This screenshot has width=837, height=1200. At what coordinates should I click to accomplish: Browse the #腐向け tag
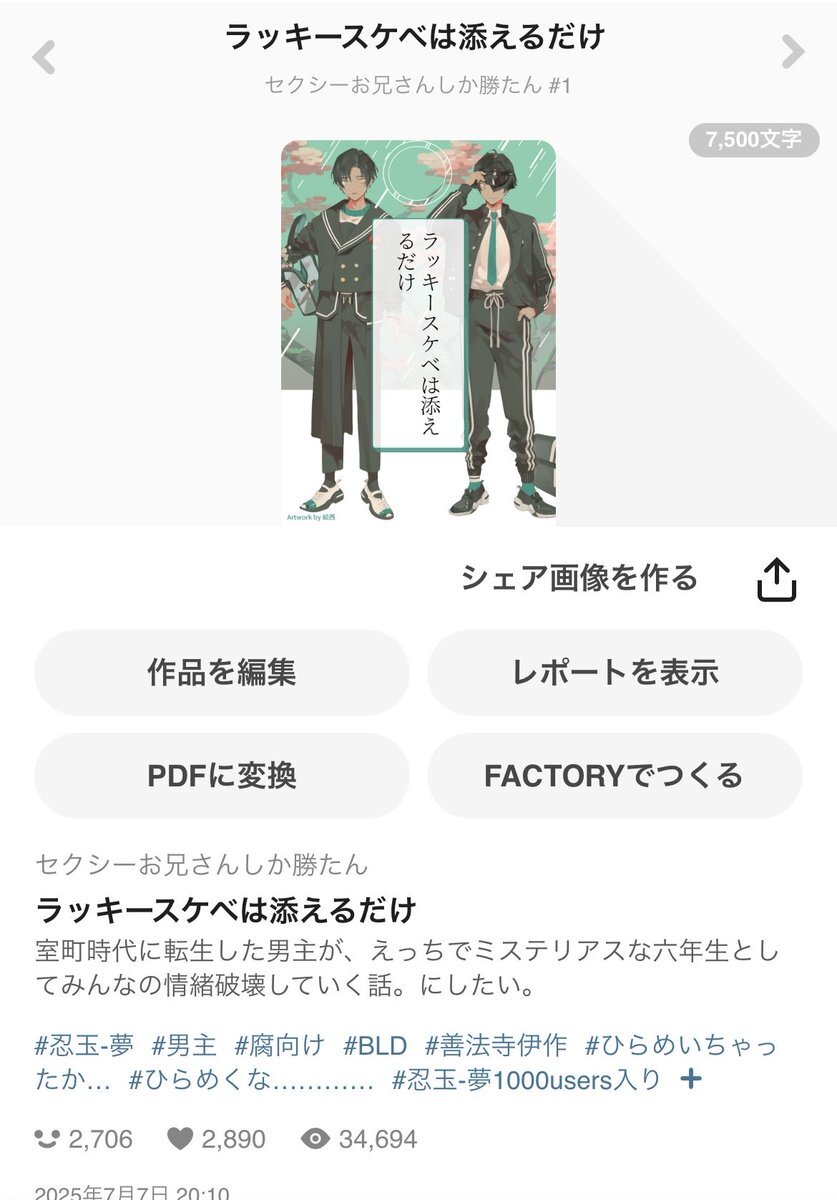(x=280, y=1046)
